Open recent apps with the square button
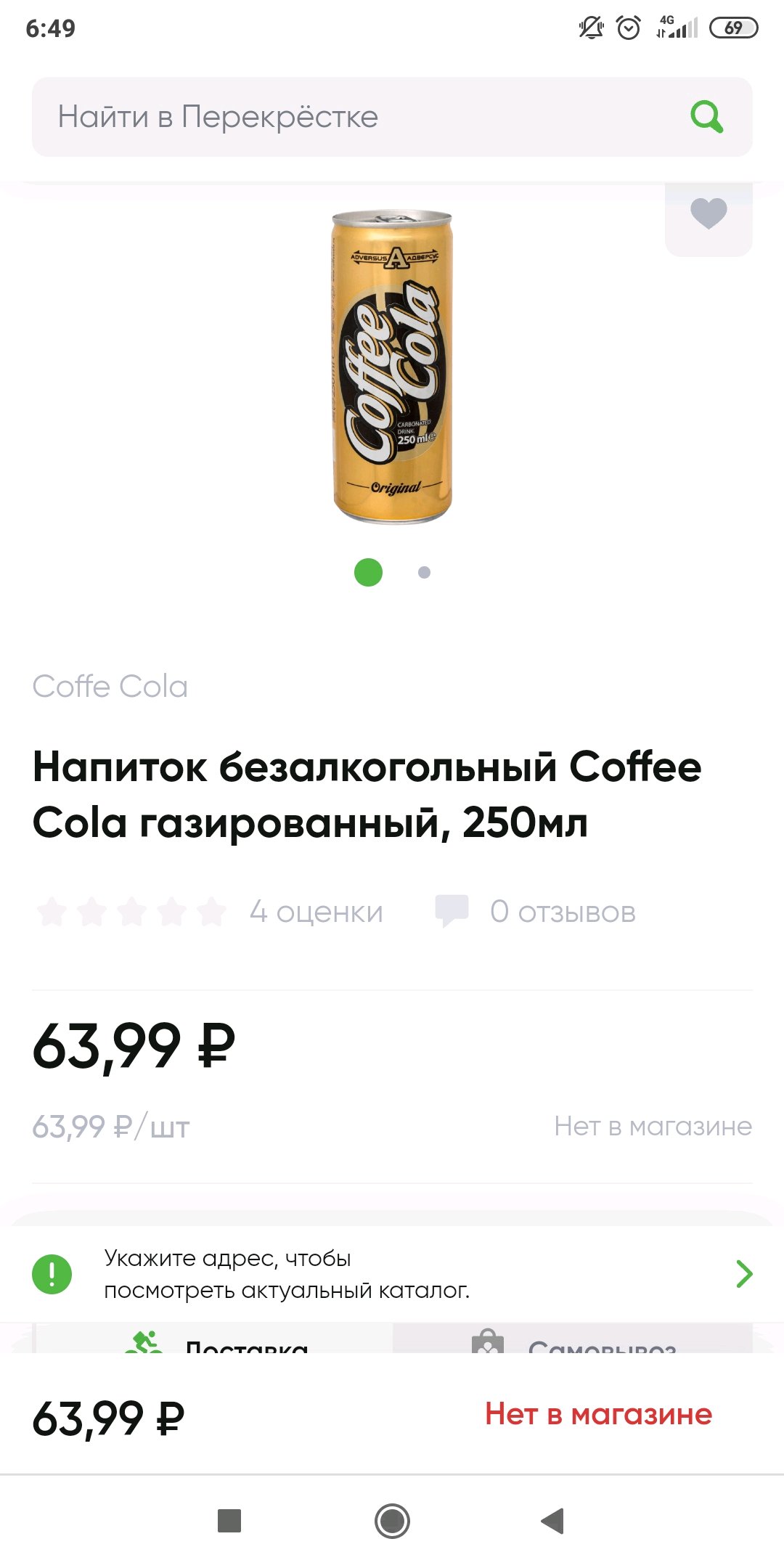The width and height of the screenshot is (784, 1568). (x=229, y=1521)
